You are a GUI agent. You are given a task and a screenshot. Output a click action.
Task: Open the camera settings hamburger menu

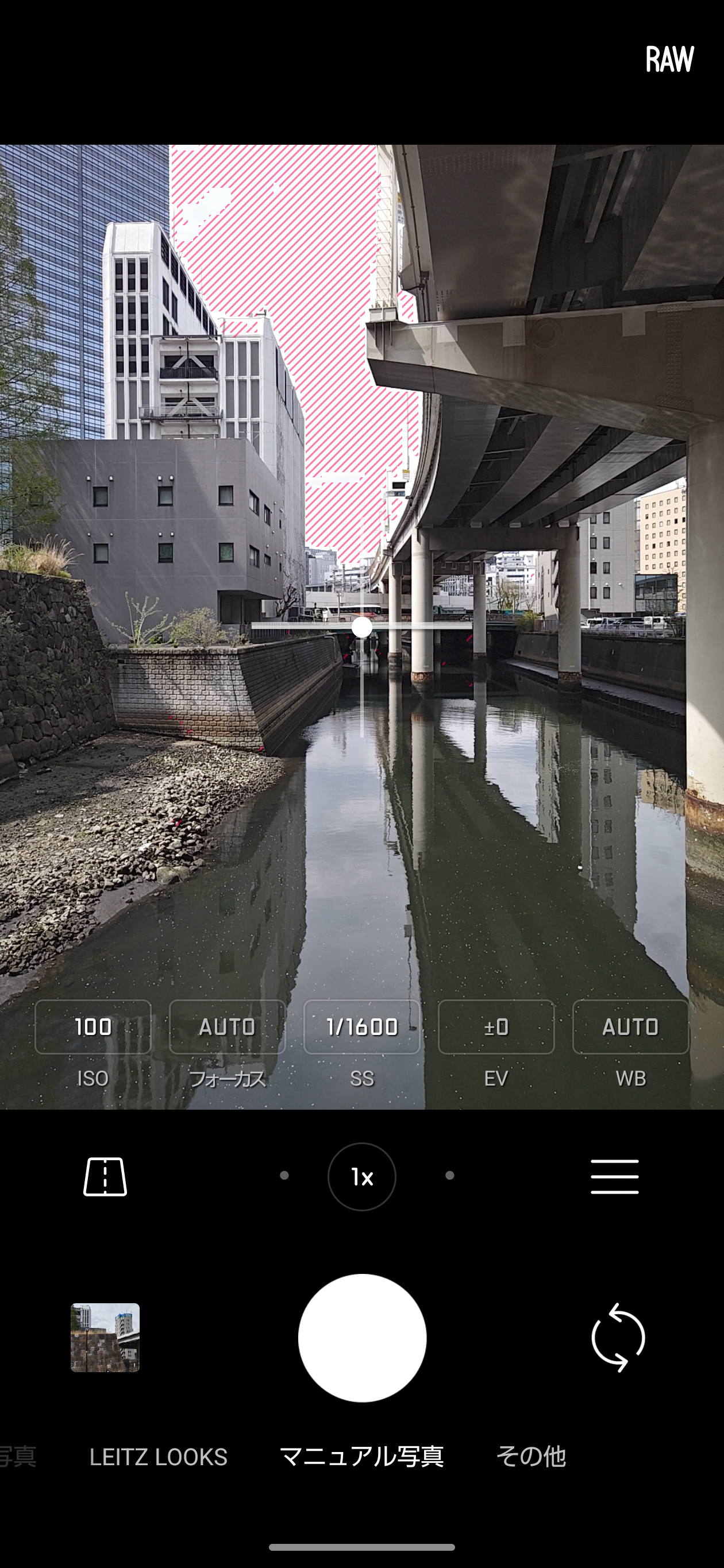615,1176
